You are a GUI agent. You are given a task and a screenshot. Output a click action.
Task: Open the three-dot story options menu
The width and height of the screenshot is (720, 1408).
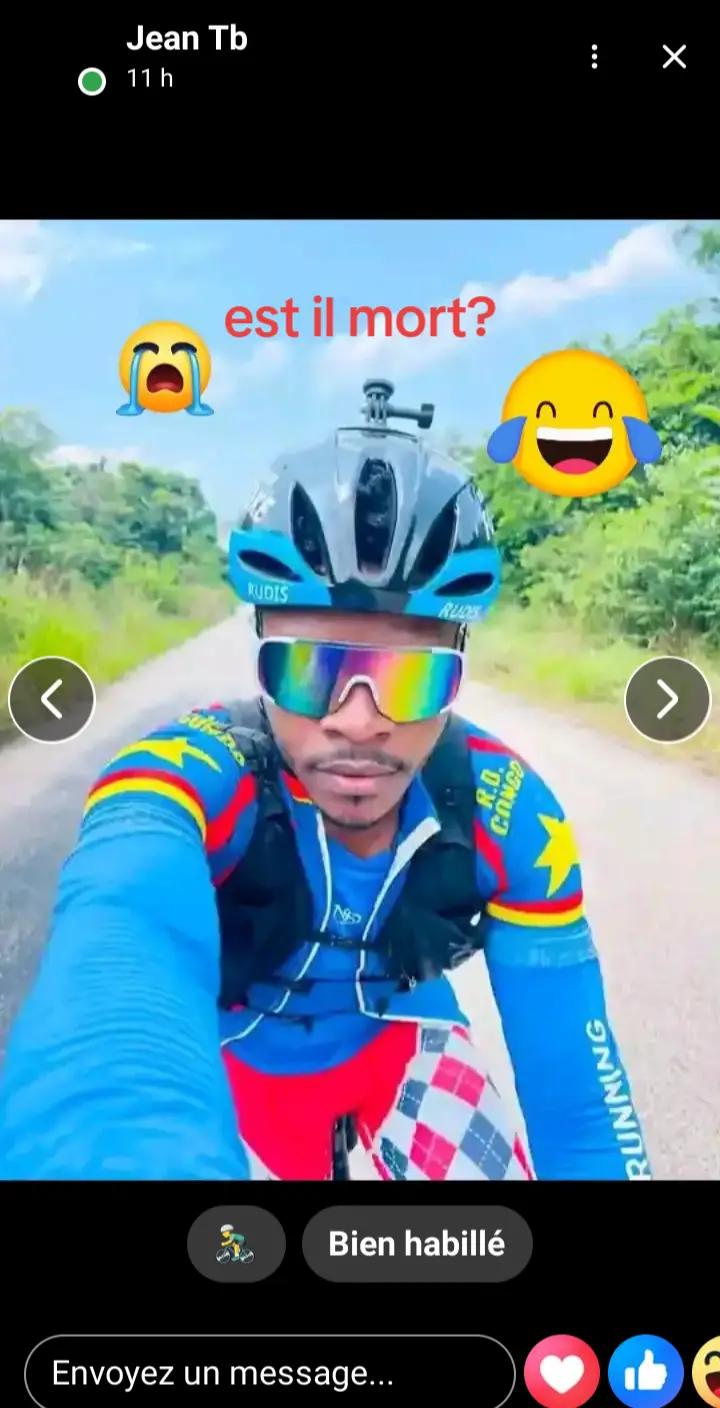pos(594,57)
